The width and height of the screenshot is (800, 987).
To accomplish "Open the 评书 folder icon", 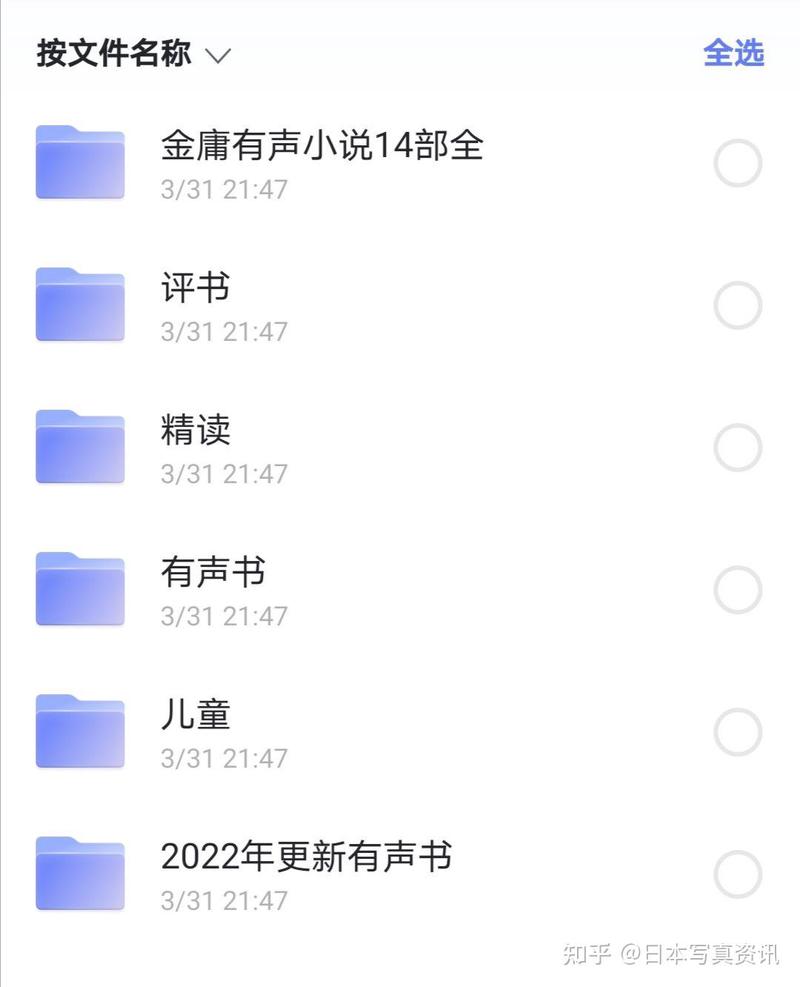I will (x=80, y=305).
